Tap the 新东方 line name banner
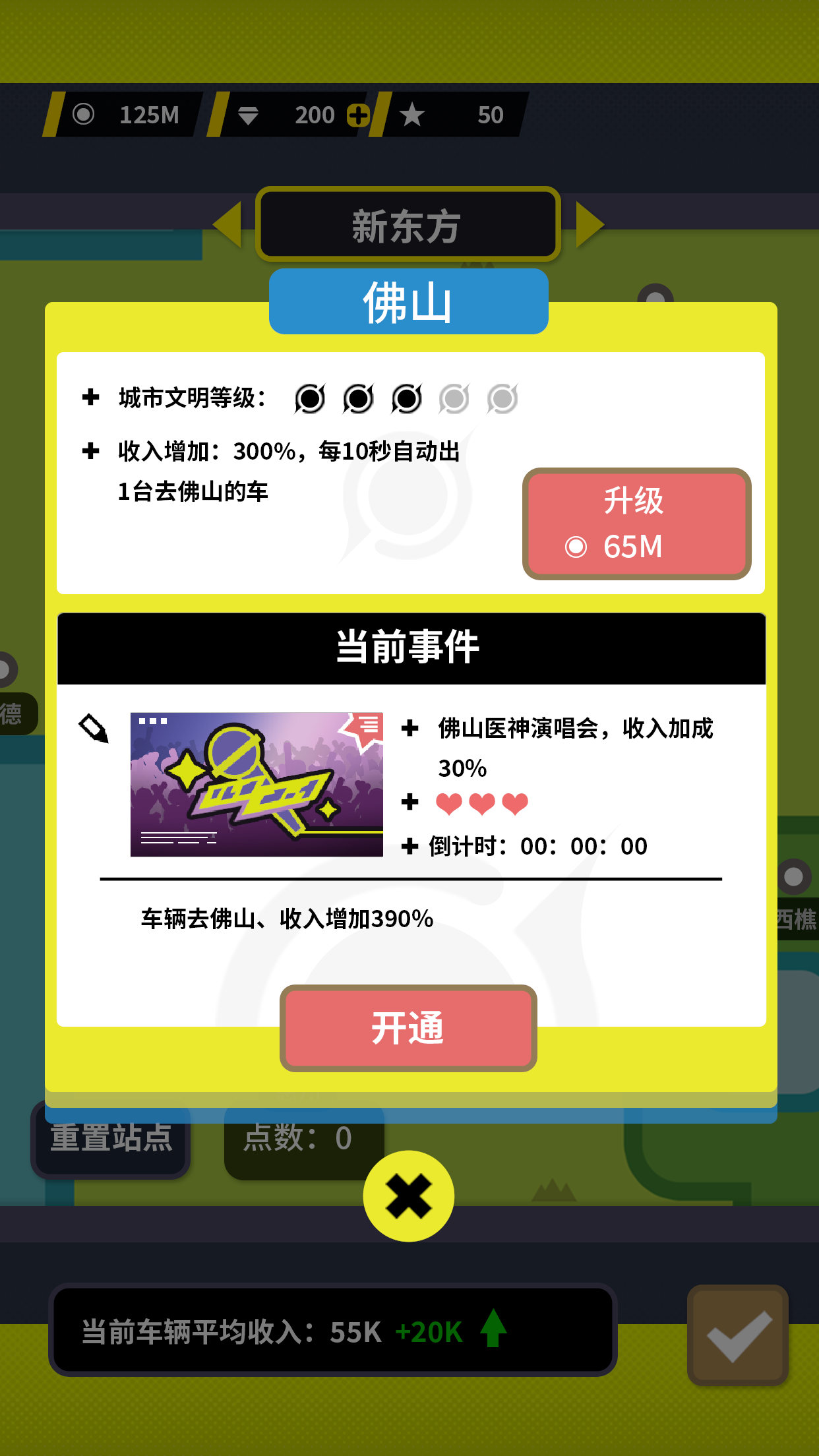The image size is (819, 1456). point(408,225)
